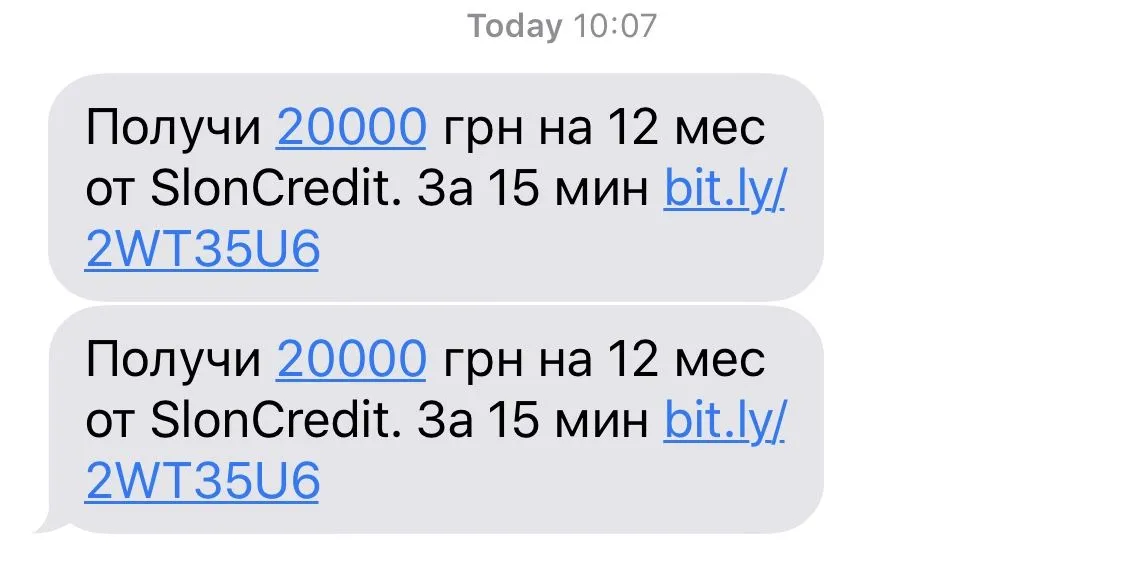
Task: Open the bit.ly link in the first message
Action: pyautogui.click(x=724, y=191)
